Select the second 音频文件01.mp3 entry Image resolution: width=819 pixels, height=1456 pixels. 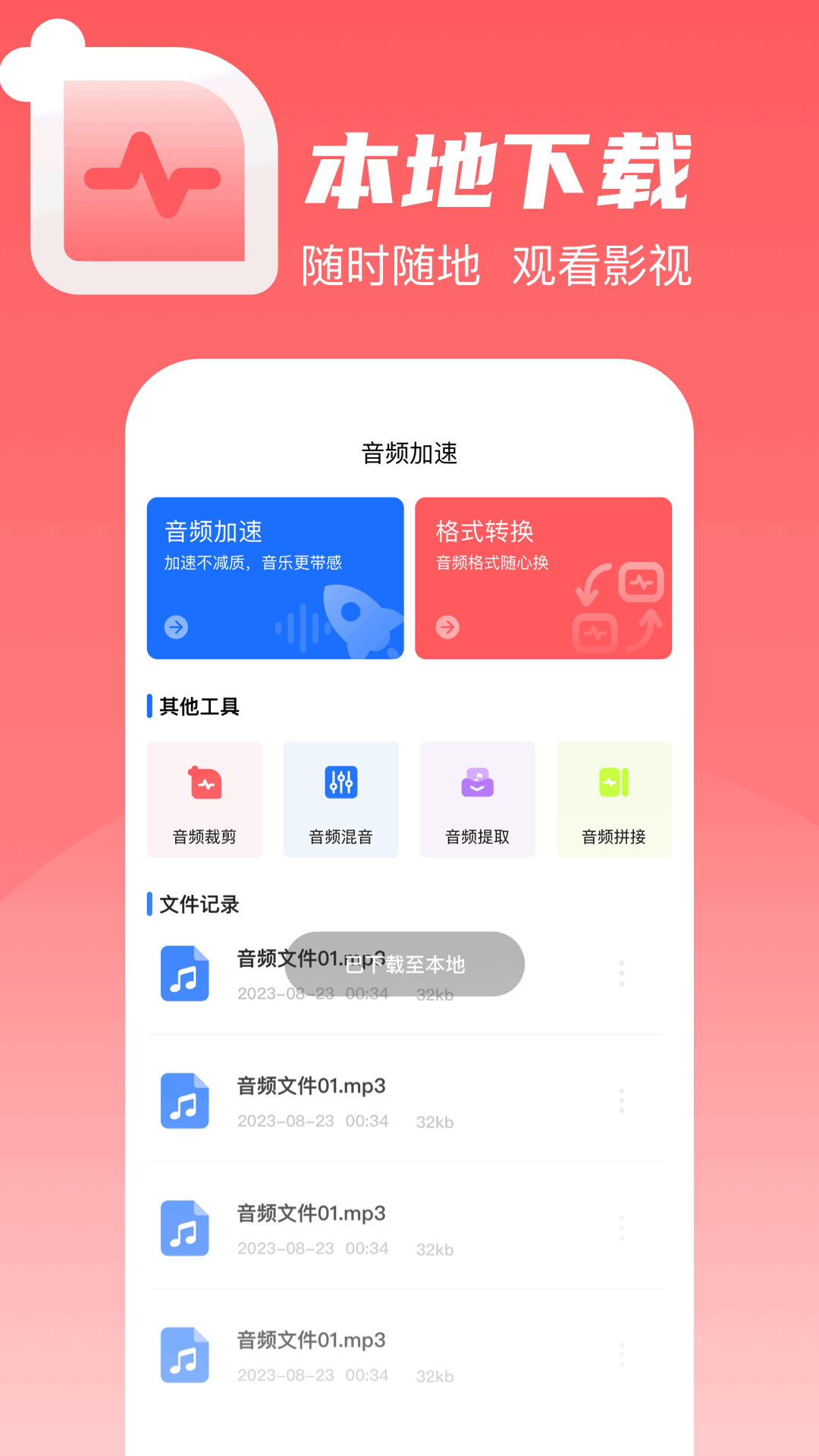click(311, 1086)
